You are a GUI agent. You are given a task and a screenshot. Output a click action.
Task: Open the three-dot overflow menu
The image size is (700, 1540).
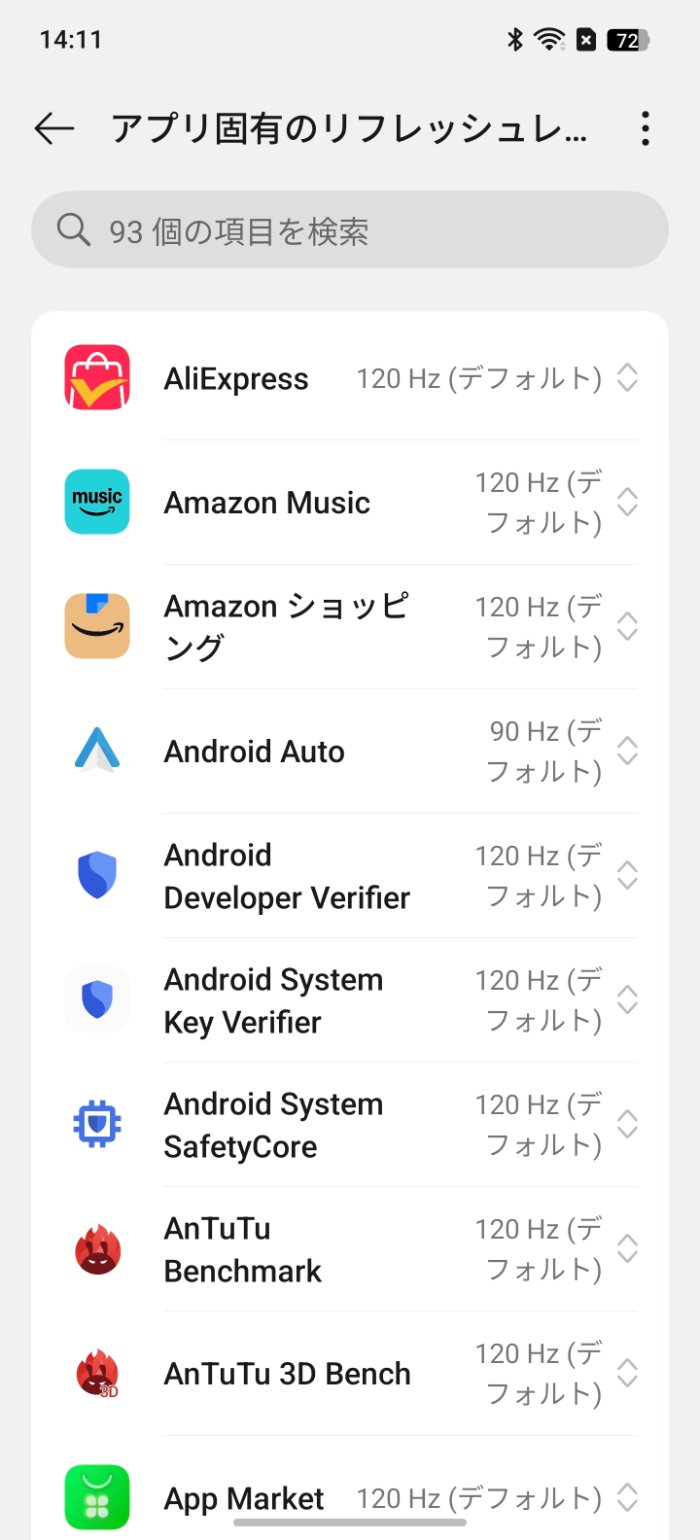[x=645, y=129]
